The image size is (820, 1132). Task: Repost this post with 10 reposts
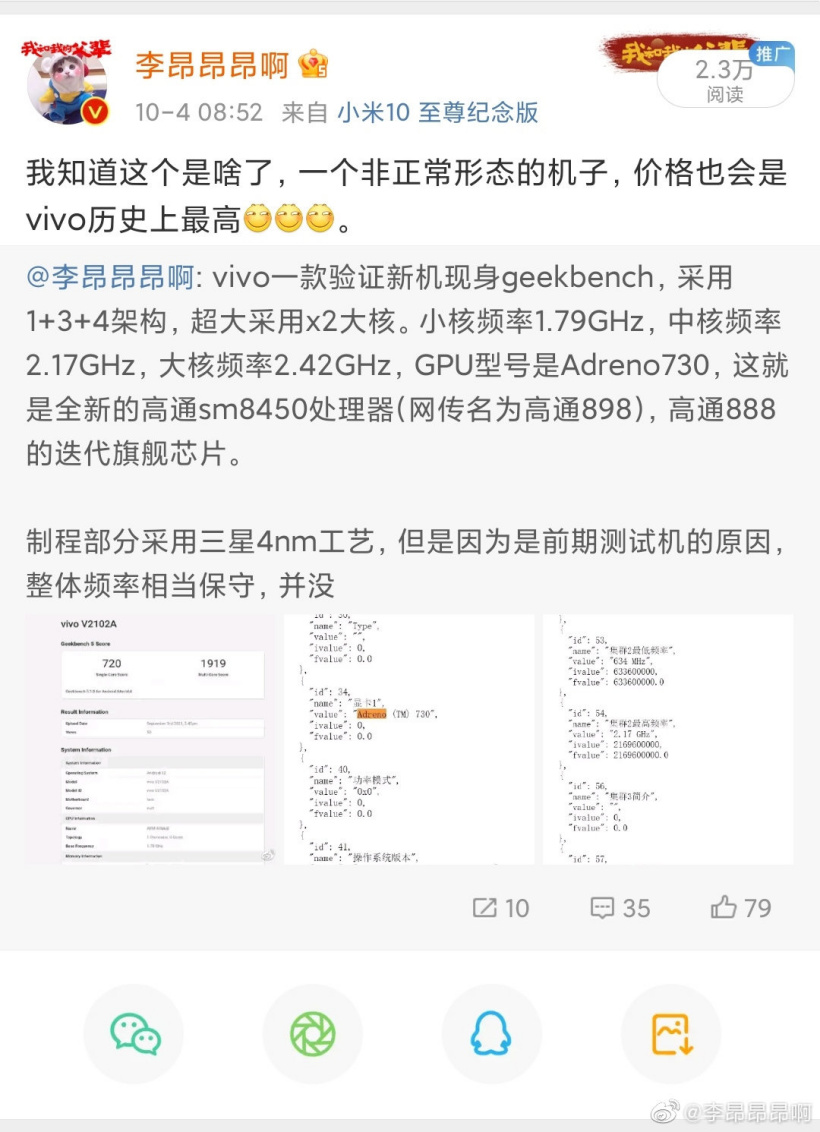click(501, 907)
